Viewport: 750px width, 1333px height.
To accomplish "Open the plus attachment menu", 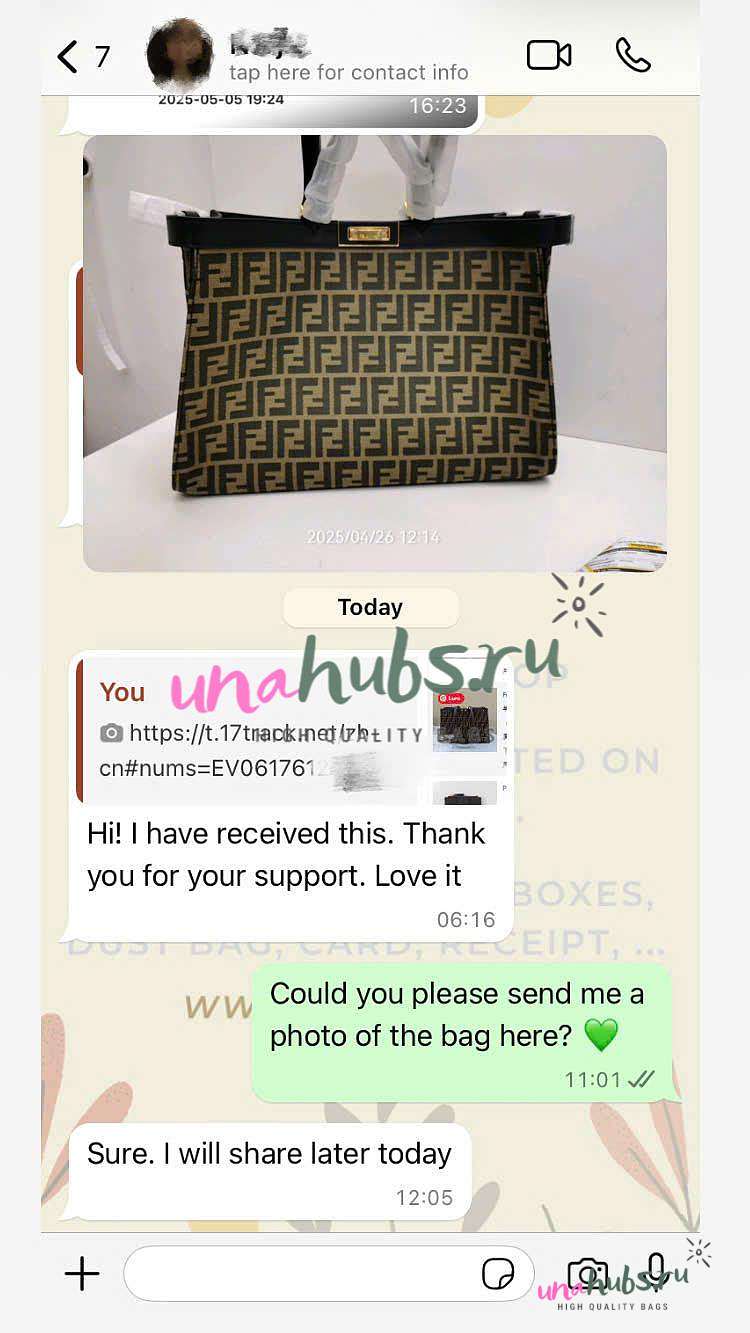I will [82, 1273].
